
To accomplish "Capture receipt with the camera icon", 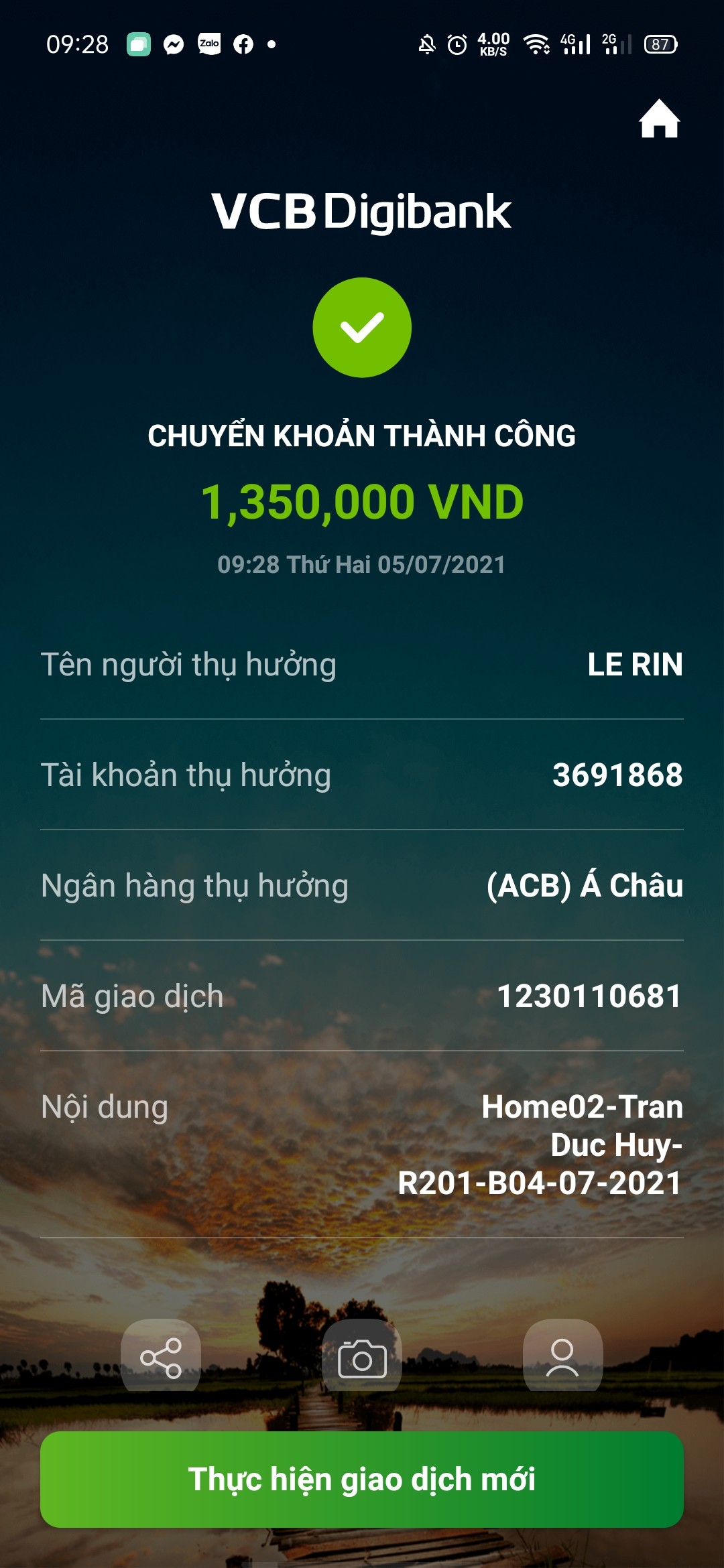I will coord(362,1357).
